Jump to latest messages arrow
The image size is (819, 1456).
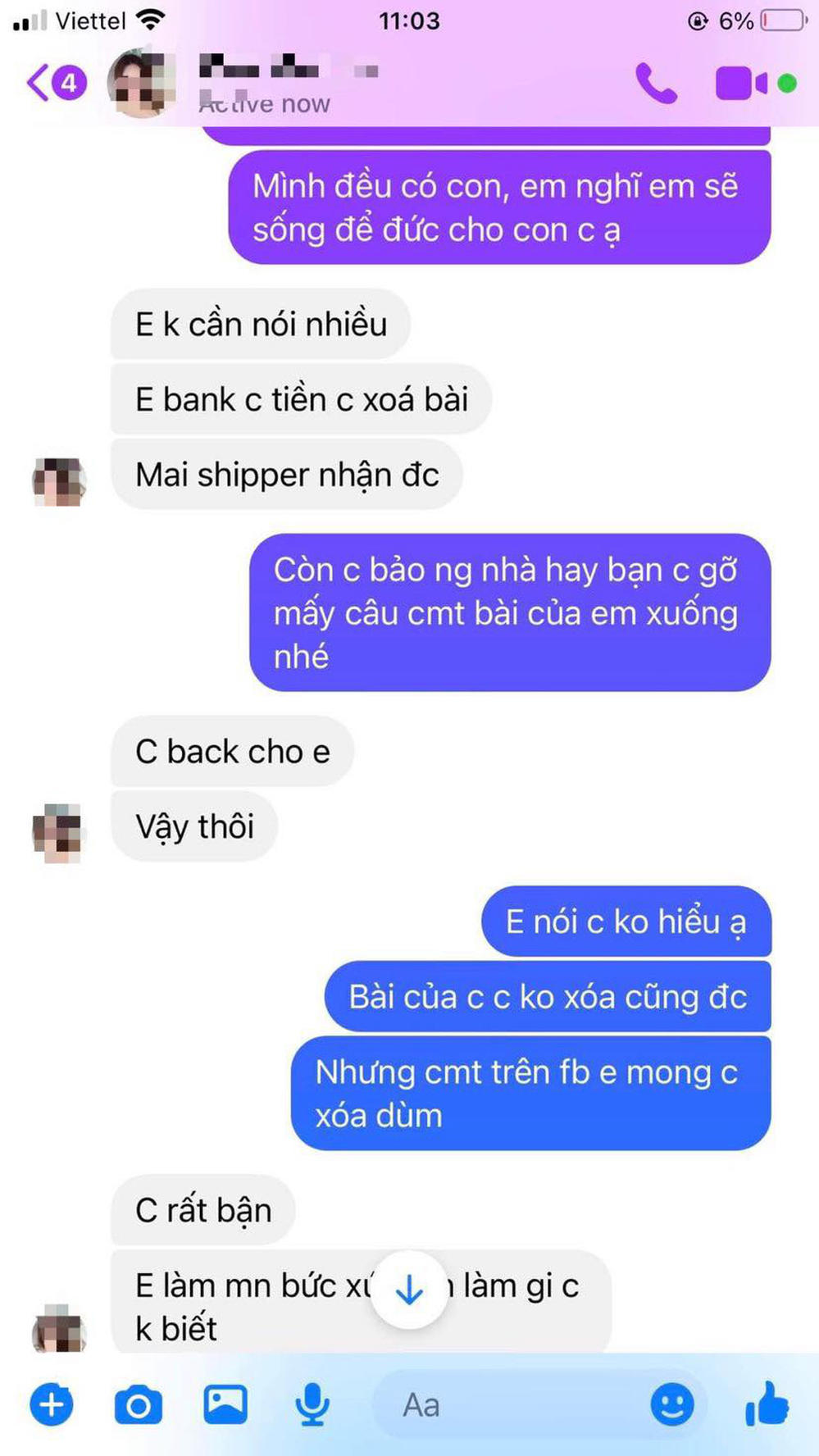click(x=409, y=1290)
